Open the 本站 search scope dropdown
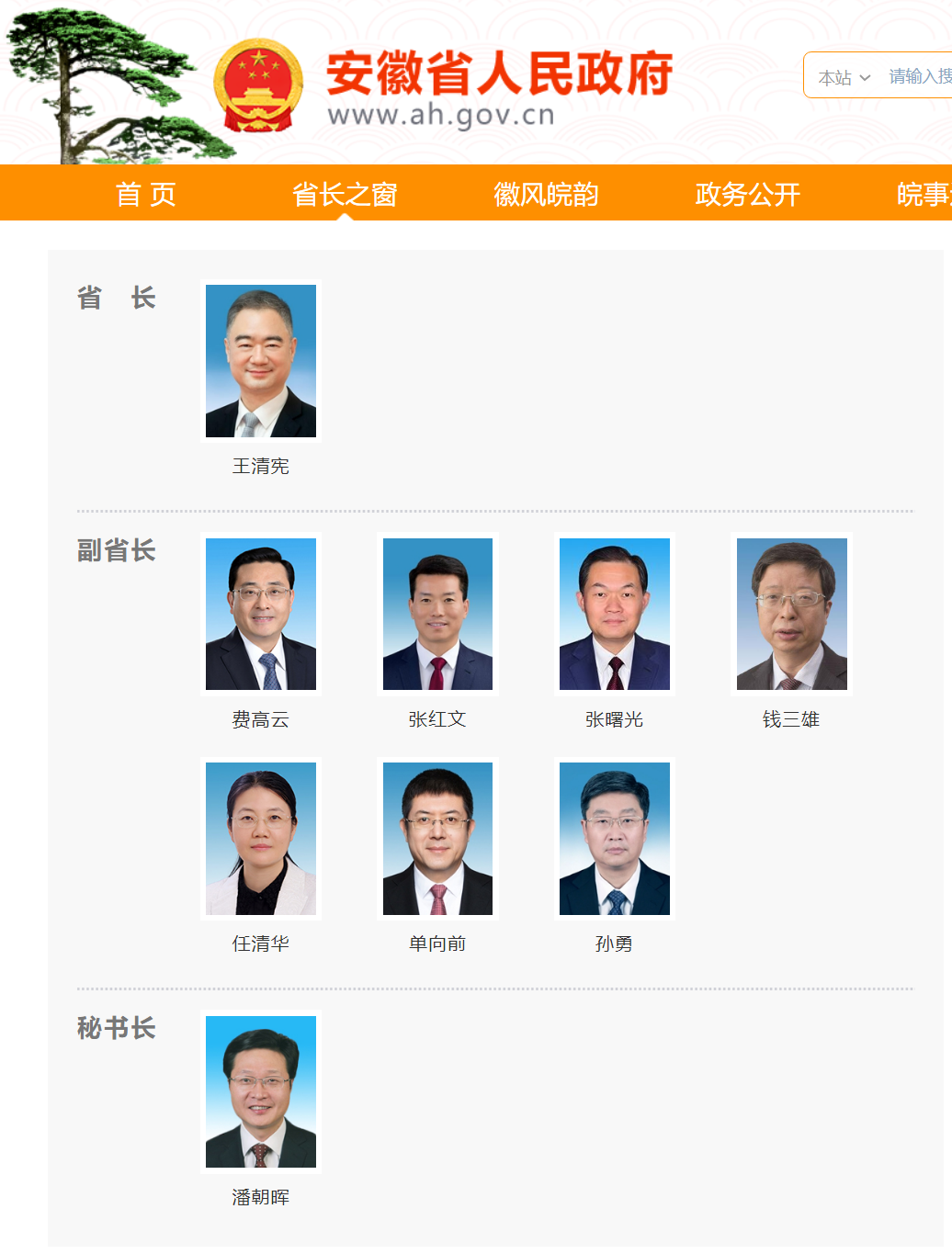The image size is (952, 1254). pos(838,77)
